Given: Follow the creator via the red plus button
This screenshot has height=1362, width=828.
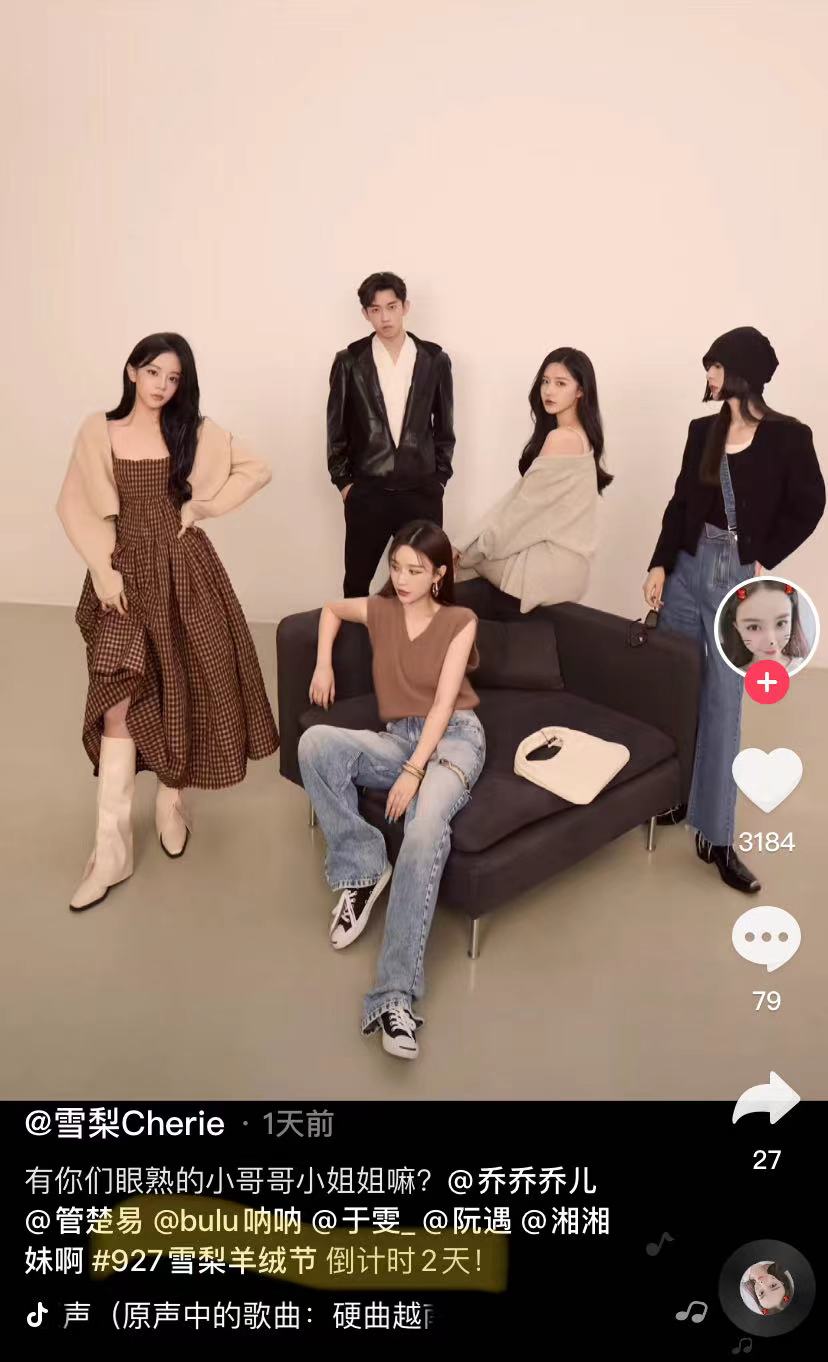Looking at the screenshot, I should click(766, 682).
